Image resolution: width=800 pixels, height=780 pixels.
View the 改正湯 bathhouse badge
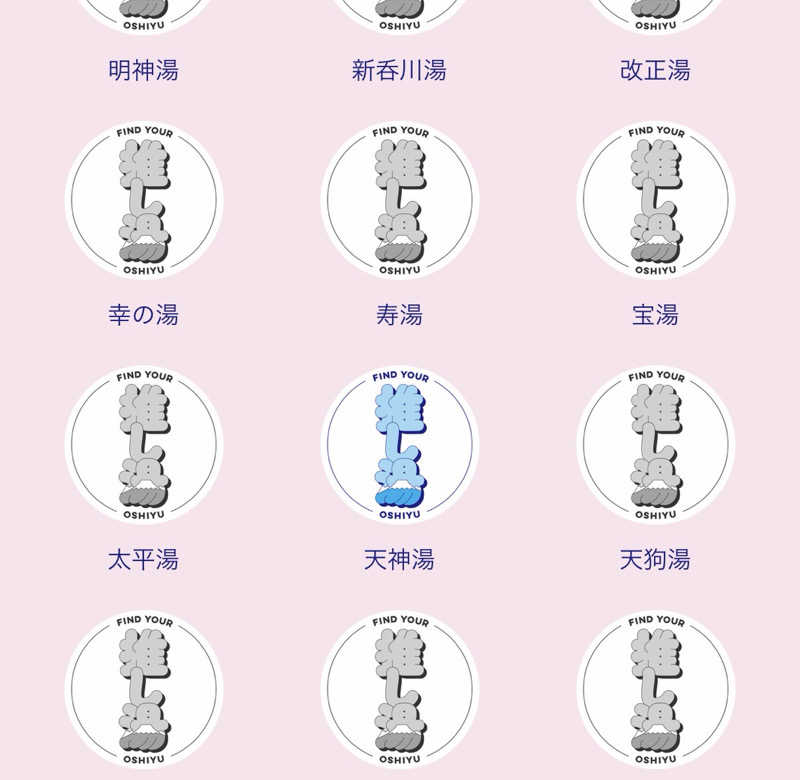click(655, 14)
